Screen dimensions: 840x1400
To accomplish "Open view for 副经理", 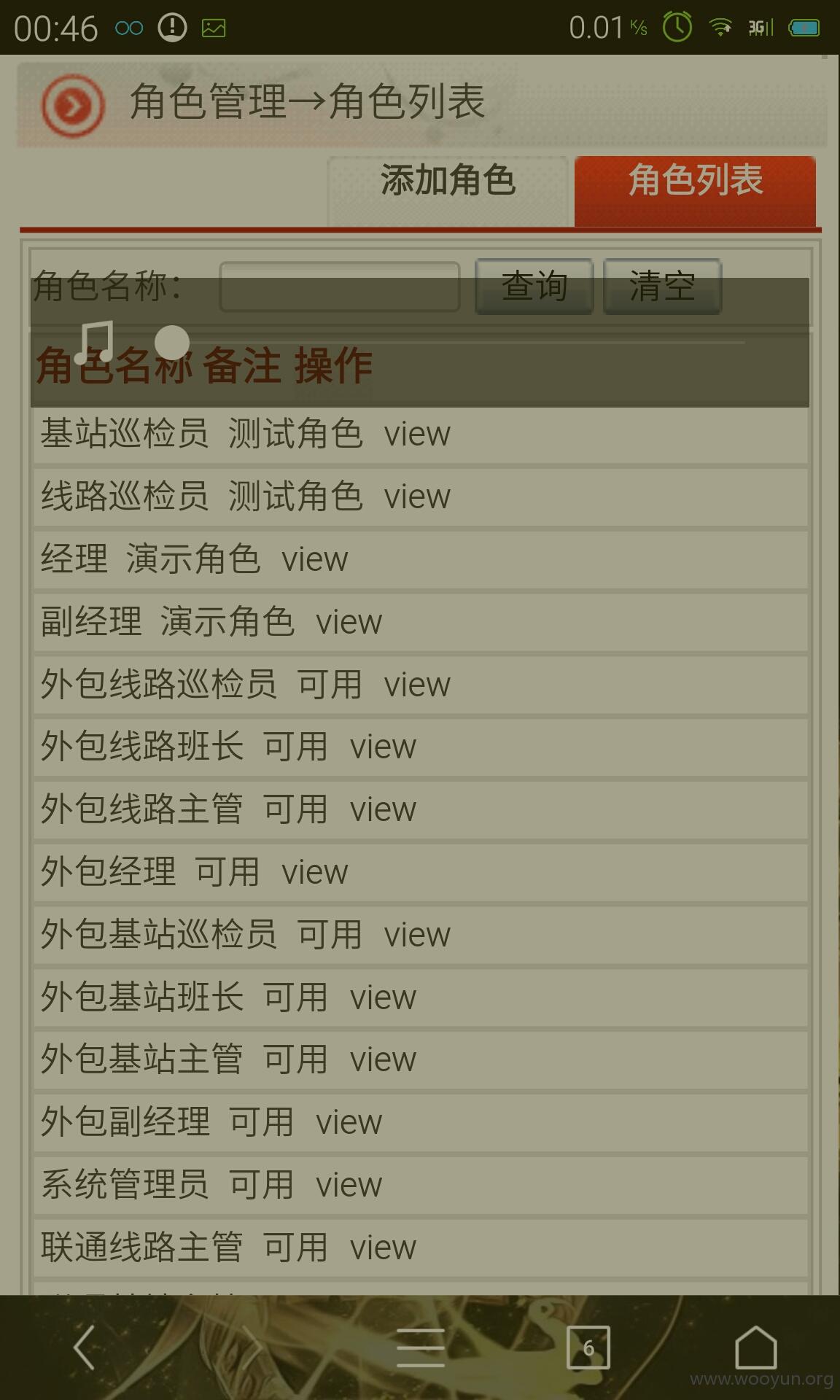I will coord(349,623).
